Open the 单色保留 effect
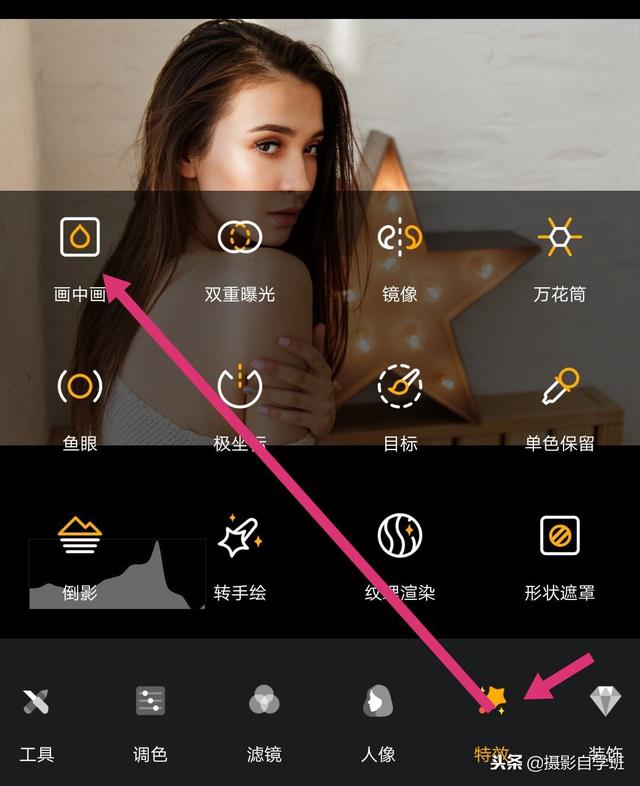The width and height of the screenshot is (640, 786). tap(560, 386)
